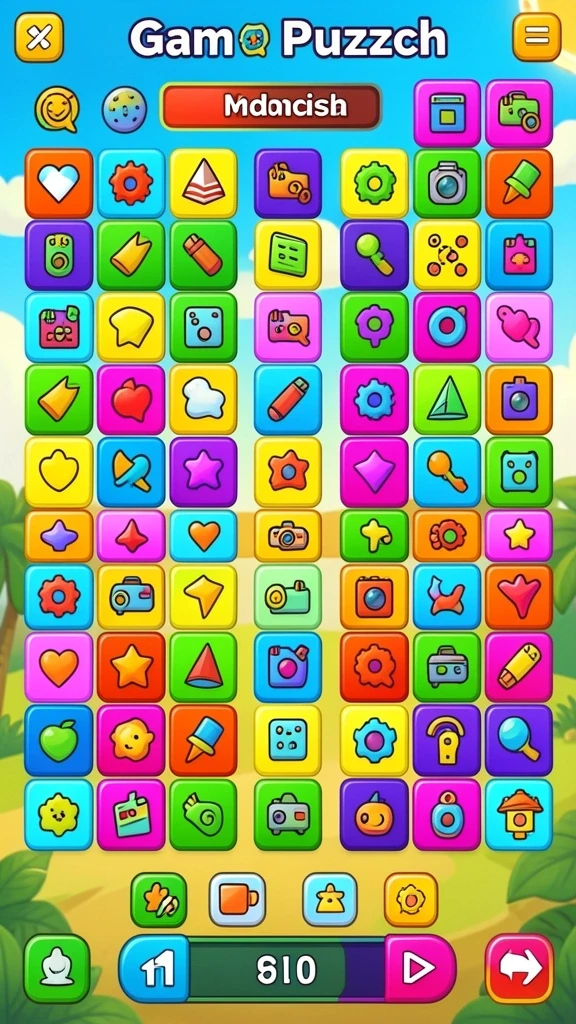Tap the red Mdoncish banner button

[271, 106]
